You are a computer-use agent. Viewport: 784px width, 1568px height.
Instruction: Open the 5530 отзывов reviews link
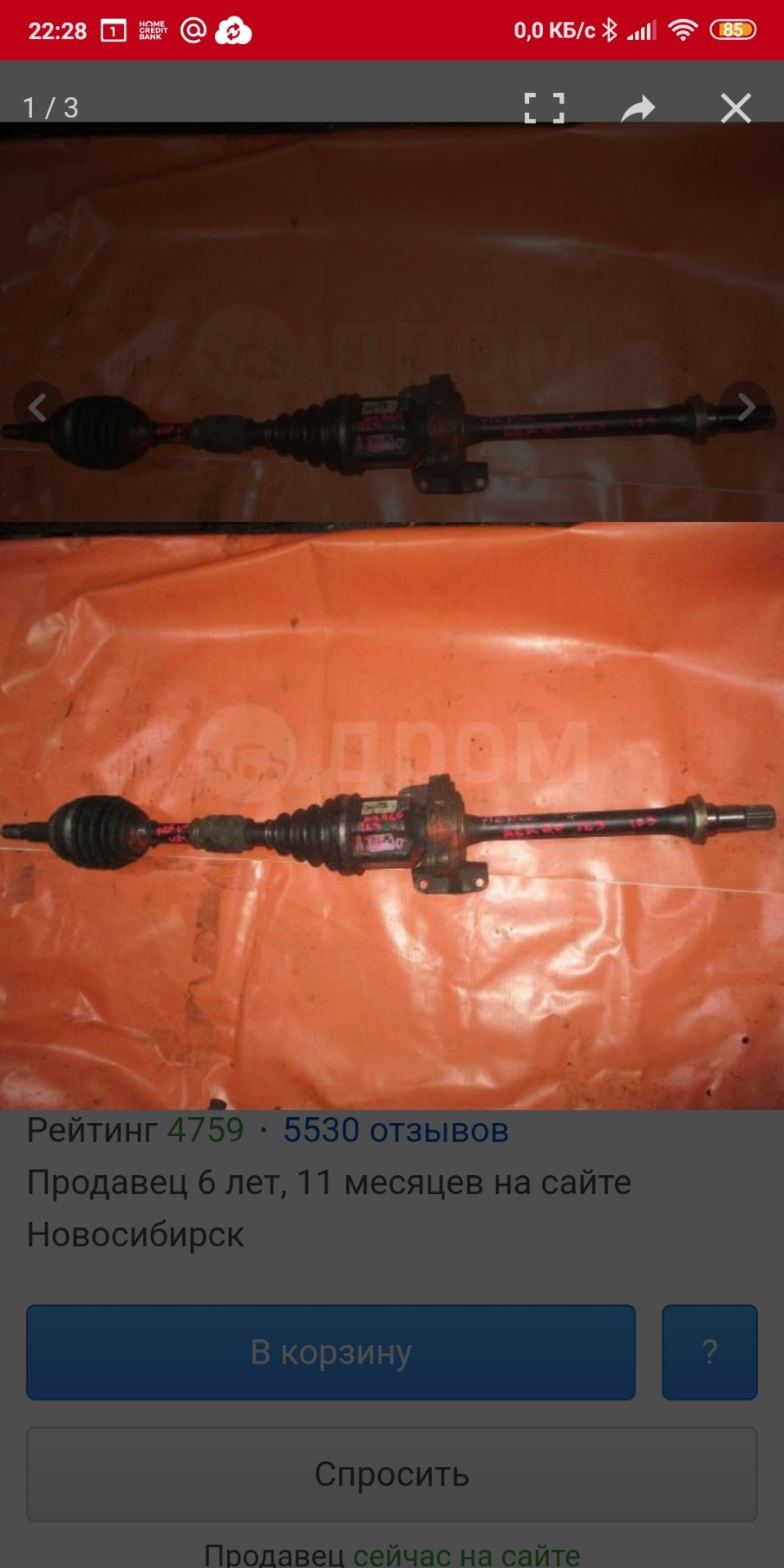pyautogui.click(x=395, y=1131)
